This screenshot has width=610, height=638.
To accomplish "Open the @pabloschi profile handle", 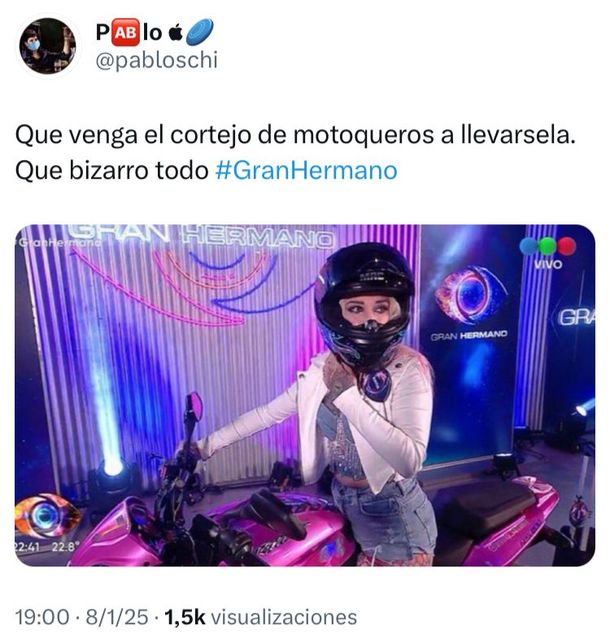I will tap(155, 60).
